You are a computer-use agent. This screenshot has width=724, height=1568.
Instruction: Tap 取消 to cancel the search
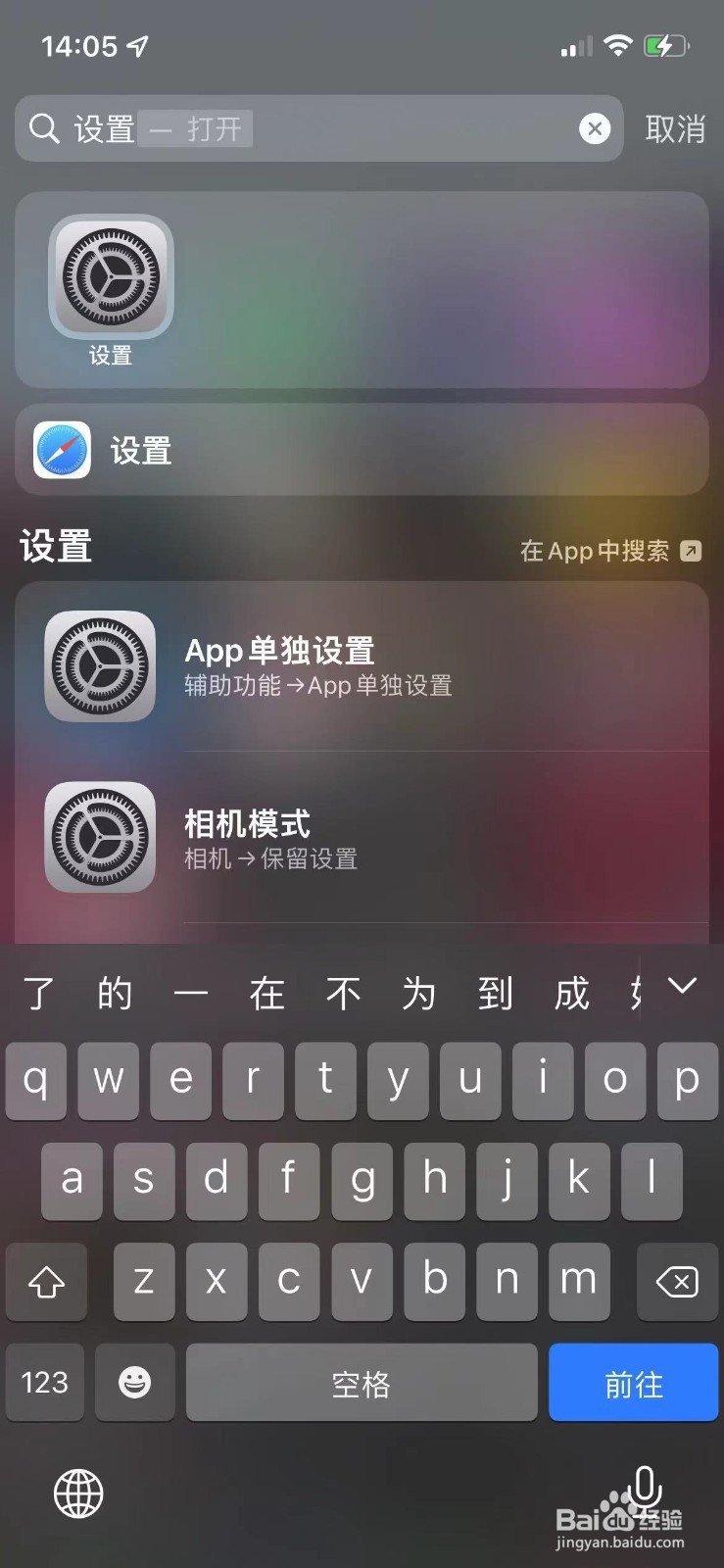tap(675, 129)
